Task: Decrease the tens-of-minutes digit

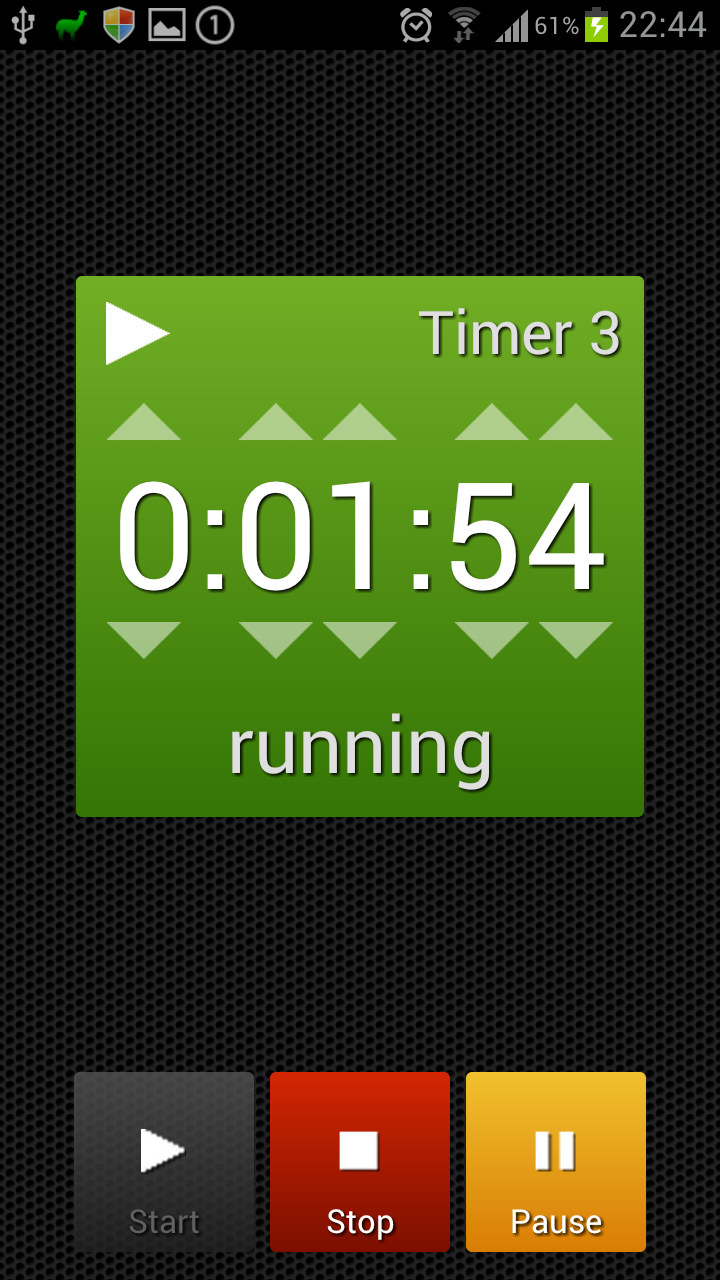Action: (276, 640)
